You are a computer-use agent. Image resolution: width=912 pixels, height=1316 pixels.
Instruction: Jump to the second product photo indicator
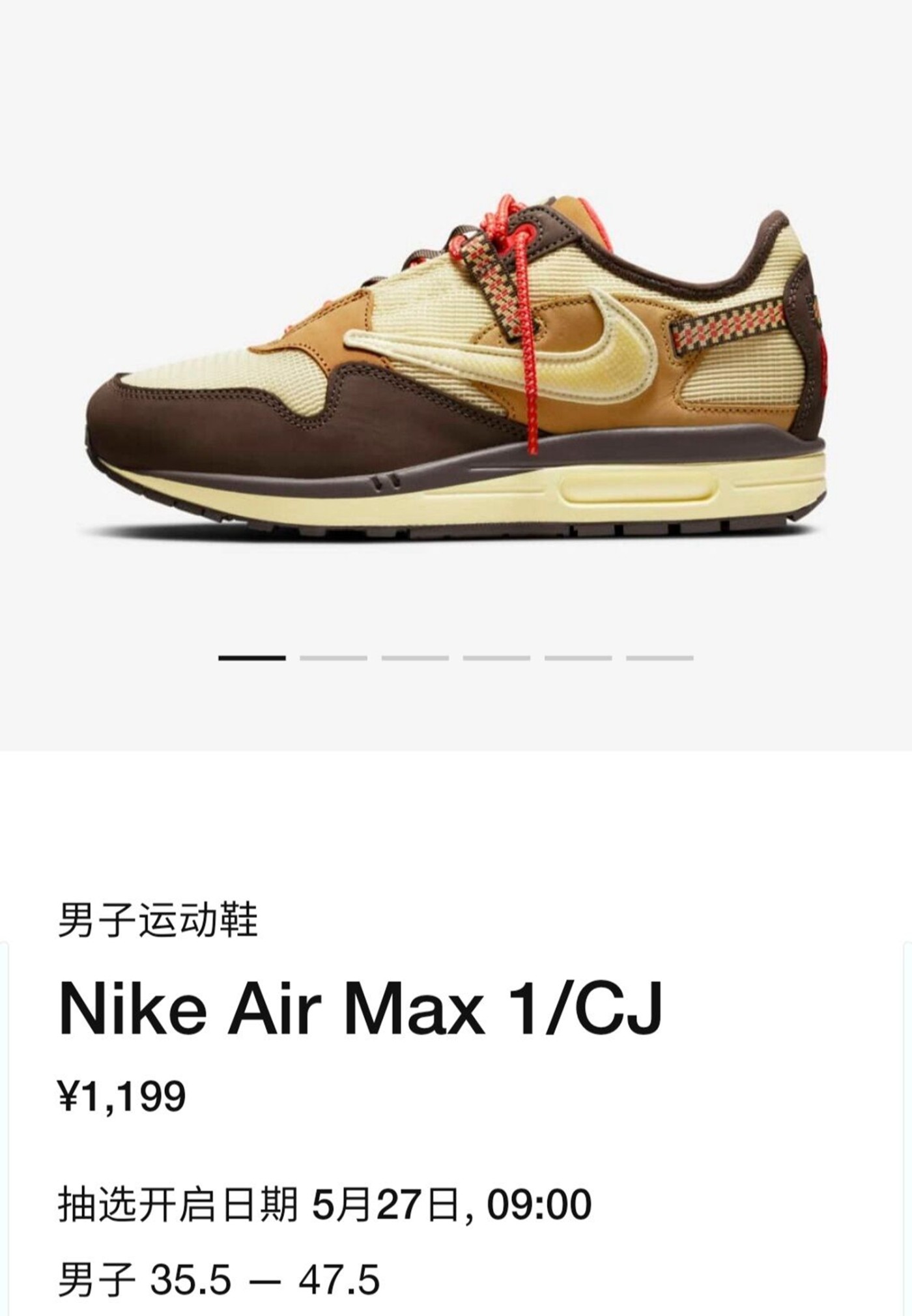(333, 658)
